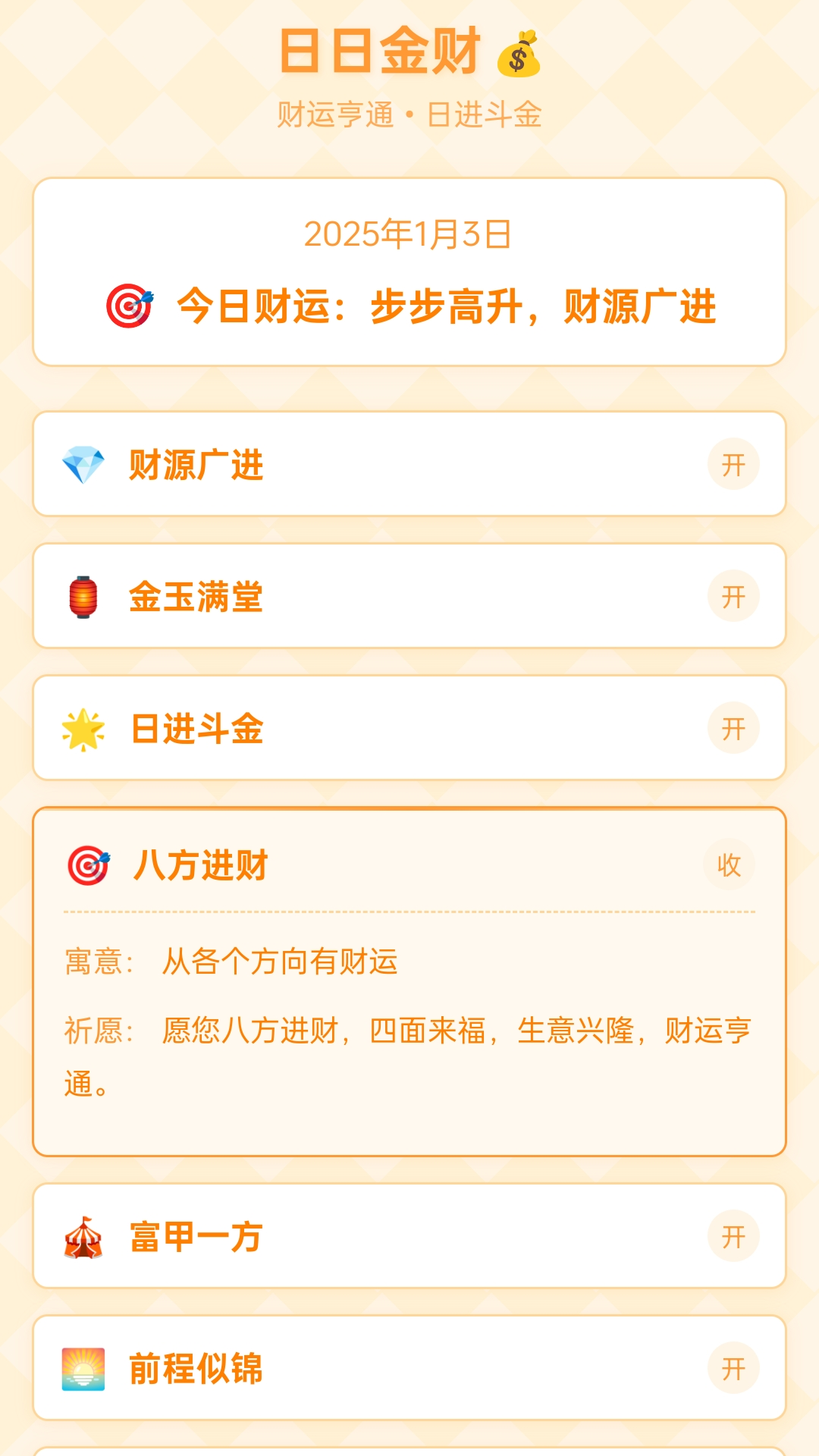Viewport: 819px width, 1456px height.
Task: Select the circus tent icon for 富甲一方
Action: [x=83, y=1237]
